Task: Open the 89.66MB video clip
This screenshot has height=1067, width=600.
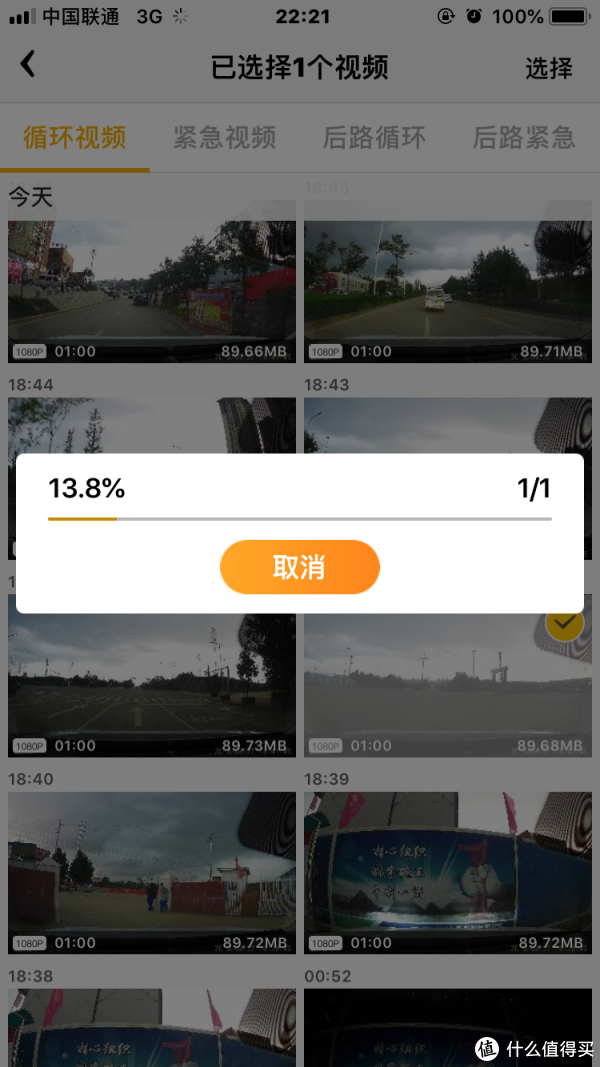Action: coord(152,290)
